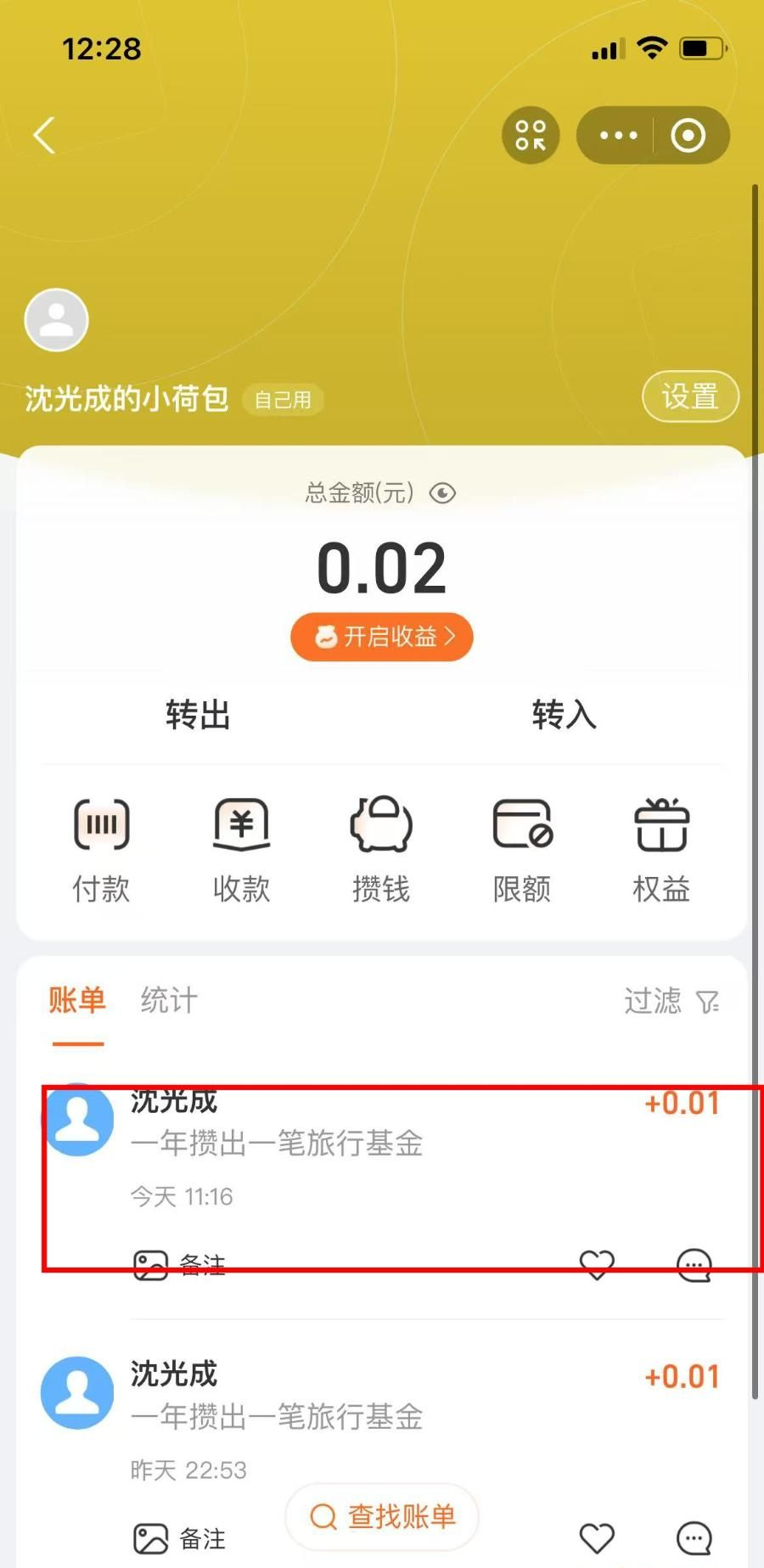Hide the total amount with the eye icon
764x1568 pixels.
point(442,493)
